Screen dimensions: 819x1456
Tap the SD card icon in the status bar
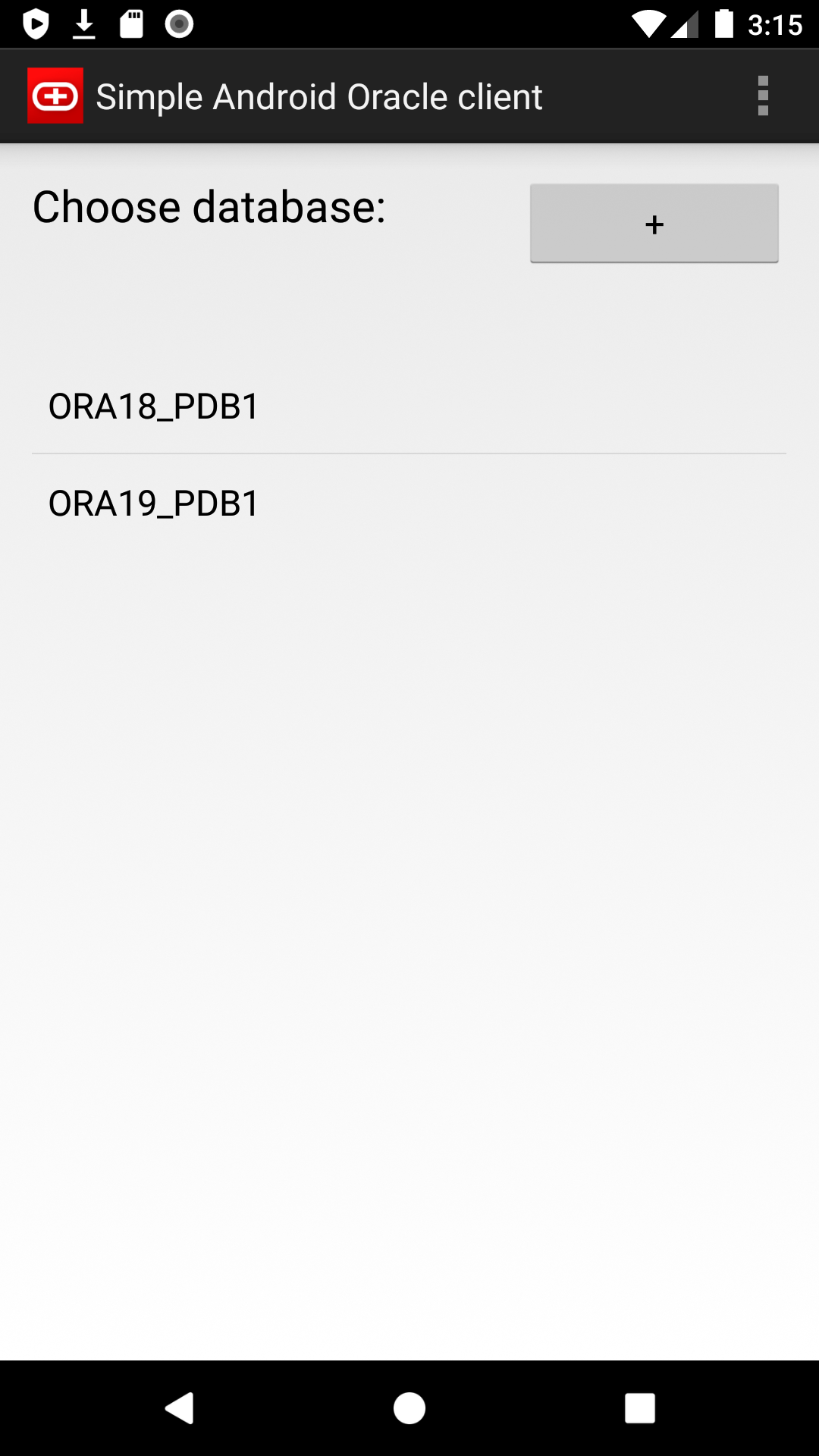pos(133,23)
